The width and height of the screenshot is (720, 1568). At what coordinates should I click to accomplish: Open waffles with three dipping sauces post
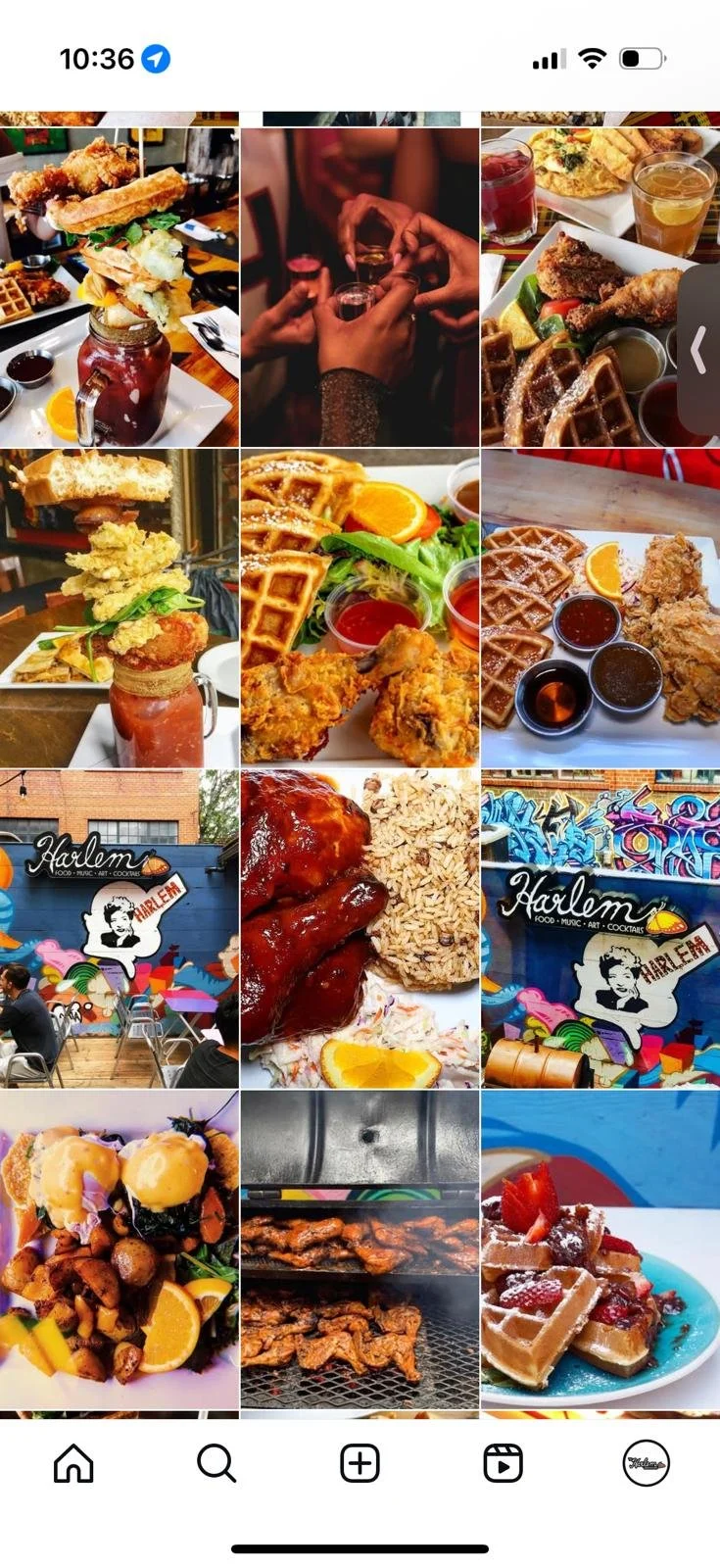[600, 608]
